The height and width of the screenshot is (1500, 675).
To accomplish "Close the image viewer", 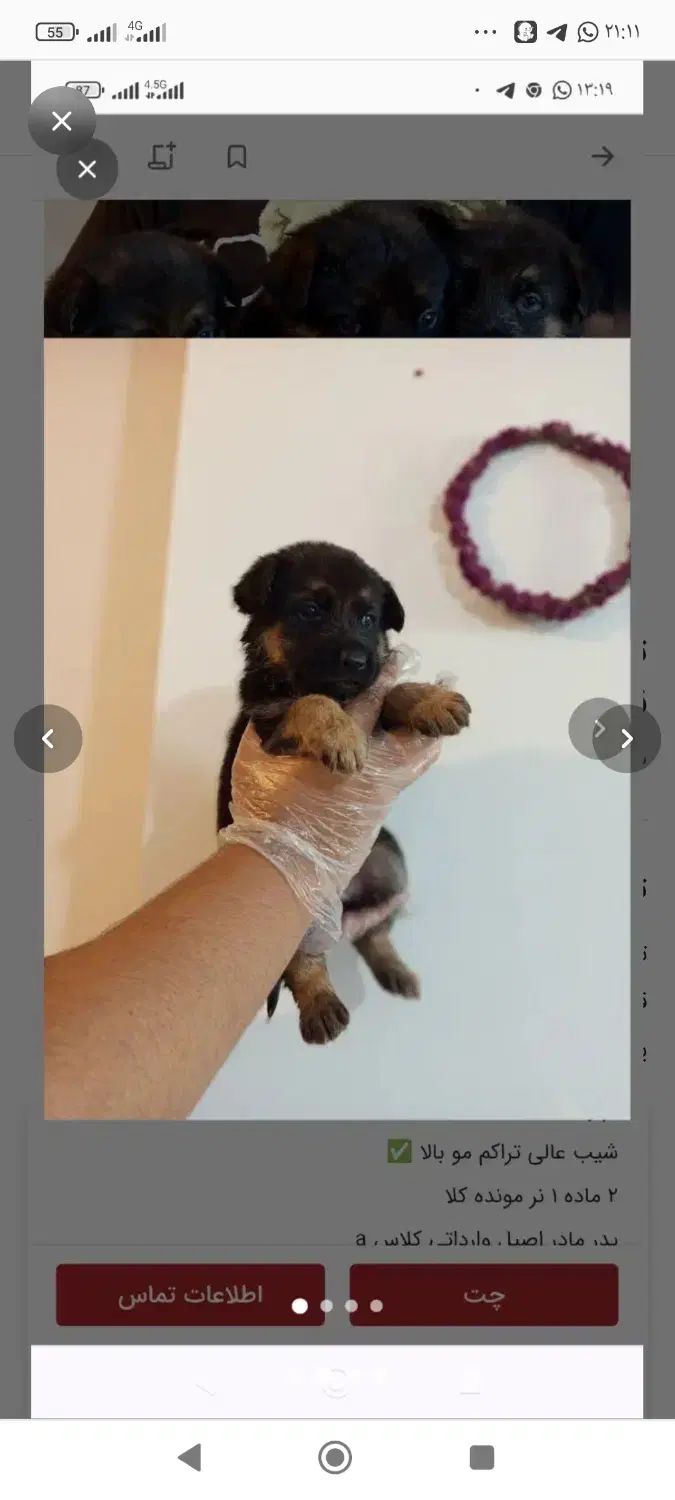I will [62, 122].
